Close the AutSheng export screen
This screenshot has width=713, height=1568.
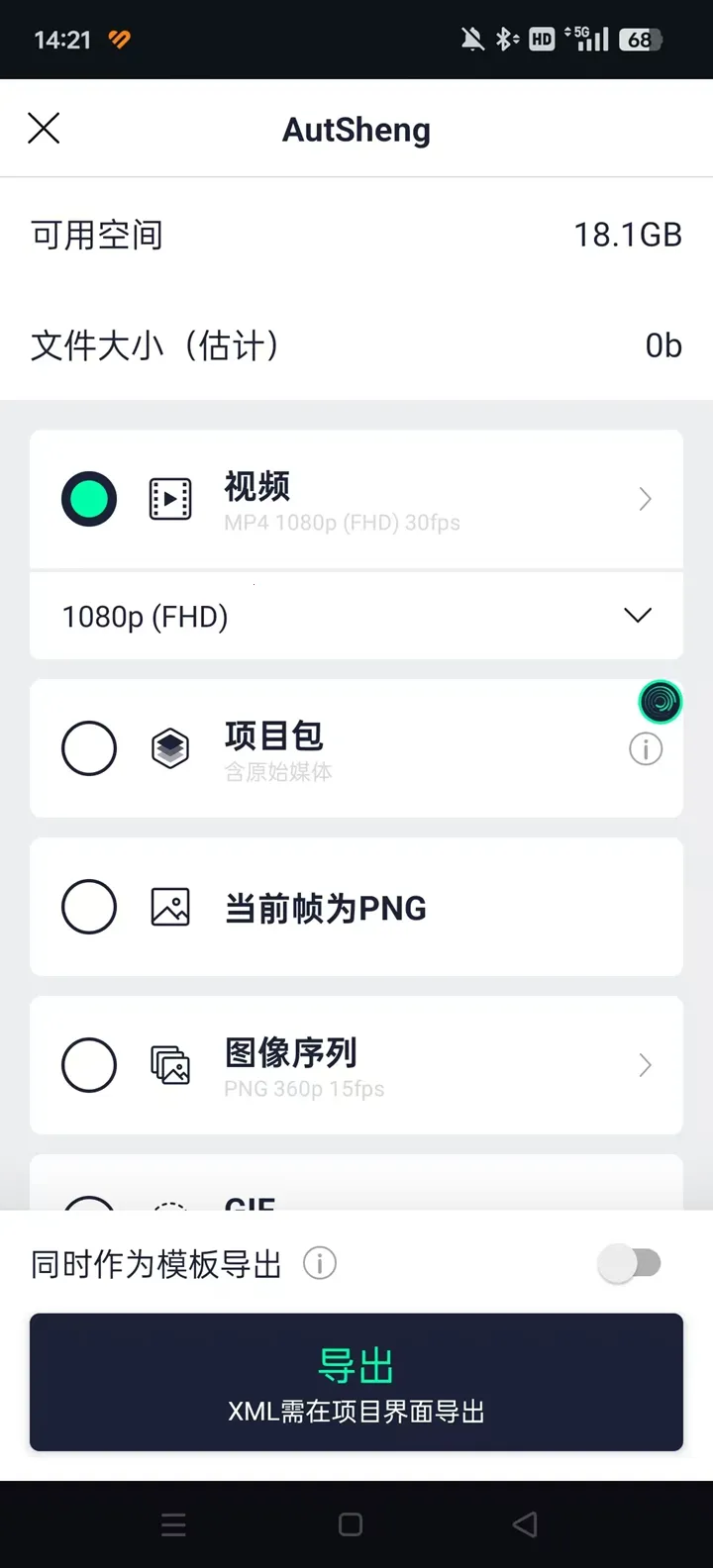[44, 129]
